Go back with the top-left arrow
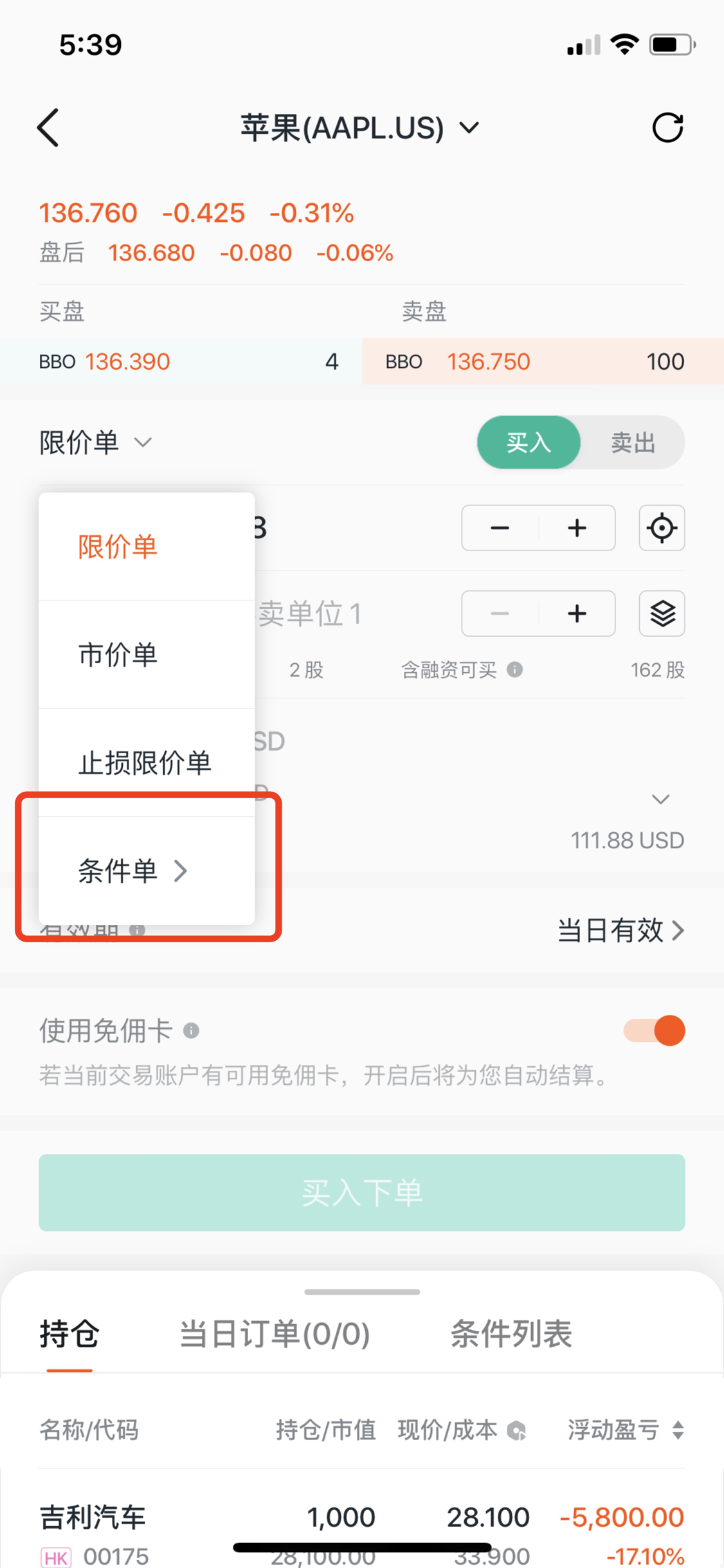This screenshot has width=724, height=1568. (x=49, y=127)
